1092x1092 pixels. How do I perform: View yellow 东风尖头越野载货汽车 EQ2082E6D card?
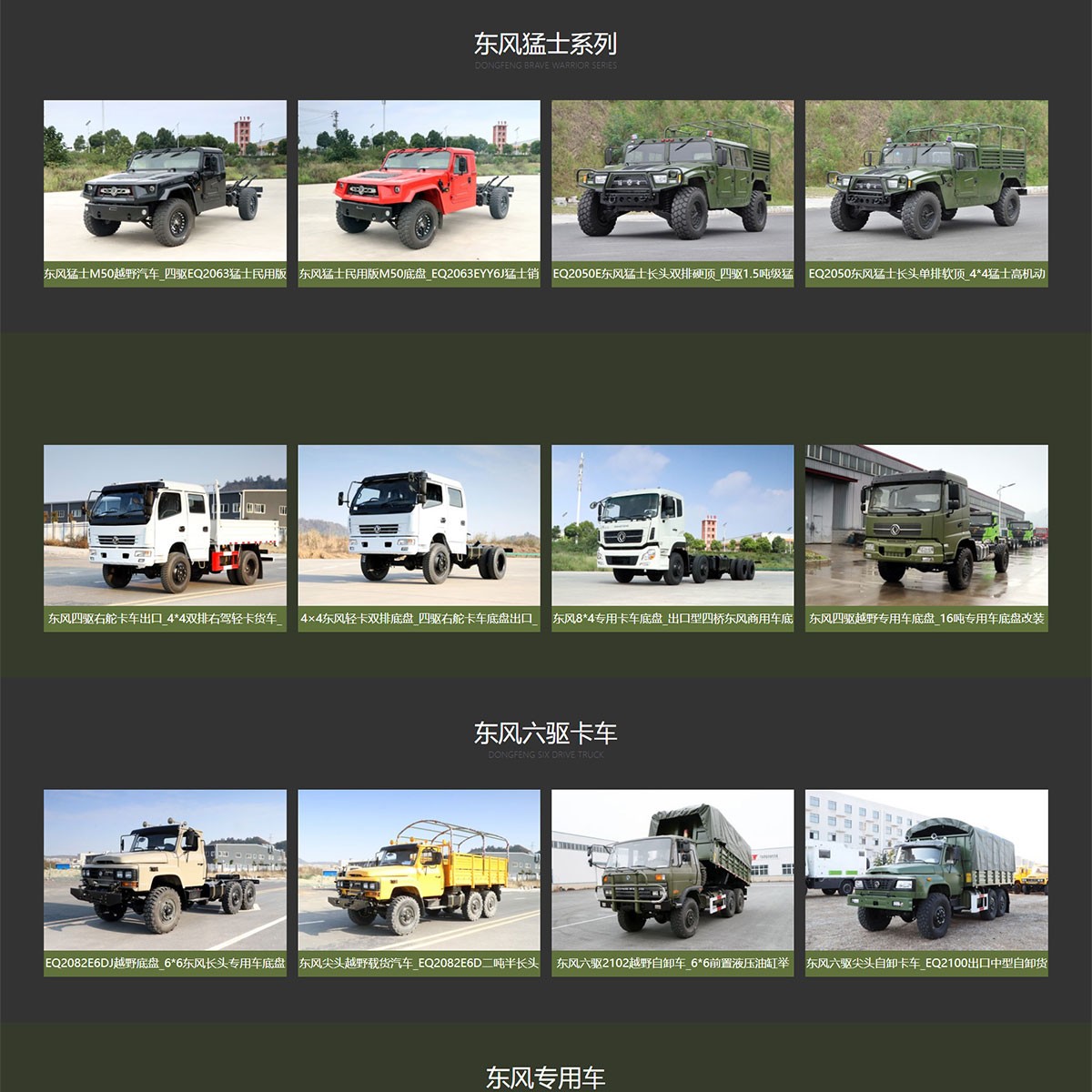click(419, 882)
